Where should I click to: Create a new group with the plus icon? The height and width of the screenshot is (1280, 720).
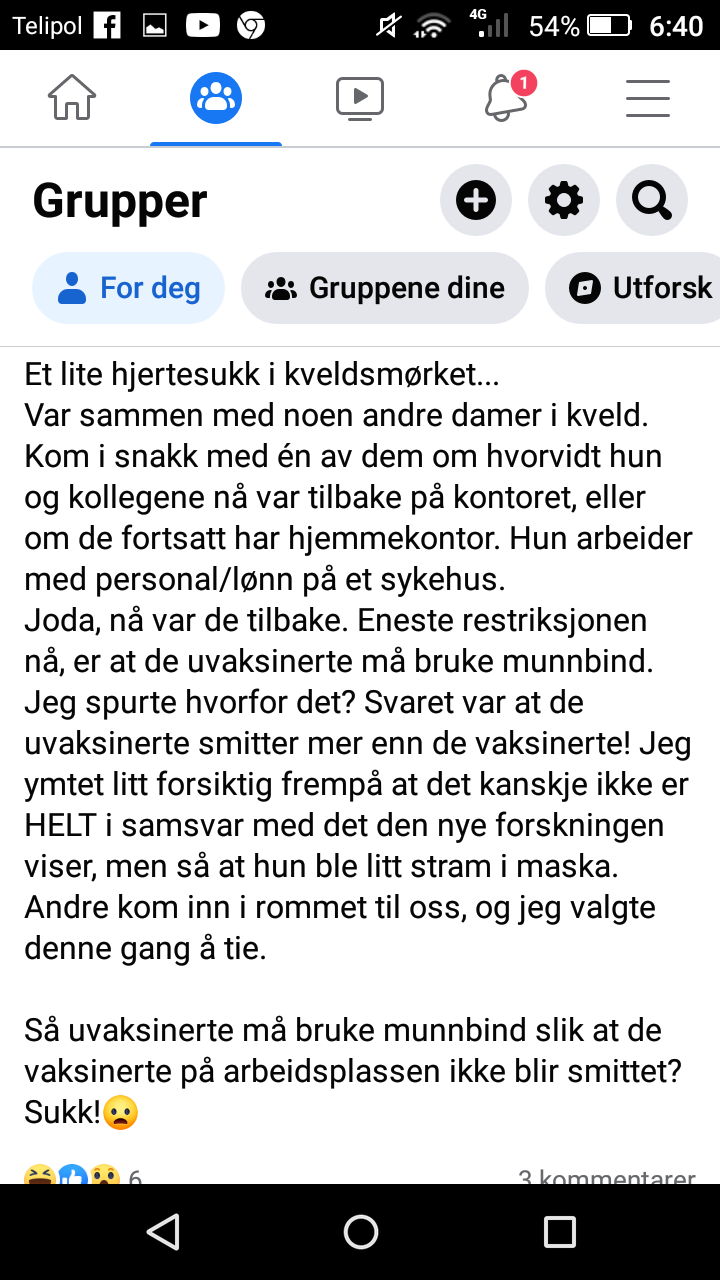[476, 202]
